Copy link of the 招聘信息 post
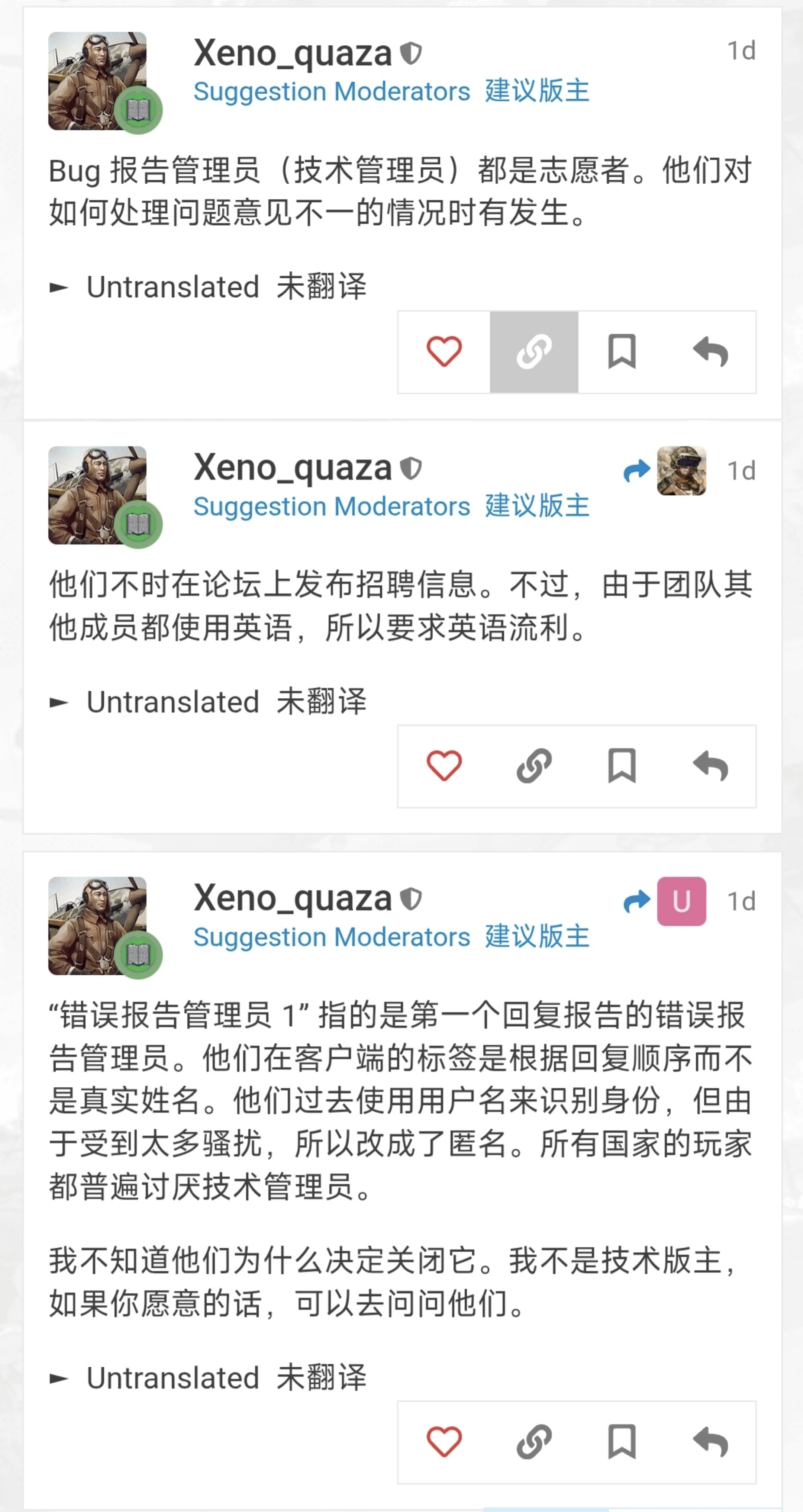Viewport: 803px width, 1512px height. (534, 766)
